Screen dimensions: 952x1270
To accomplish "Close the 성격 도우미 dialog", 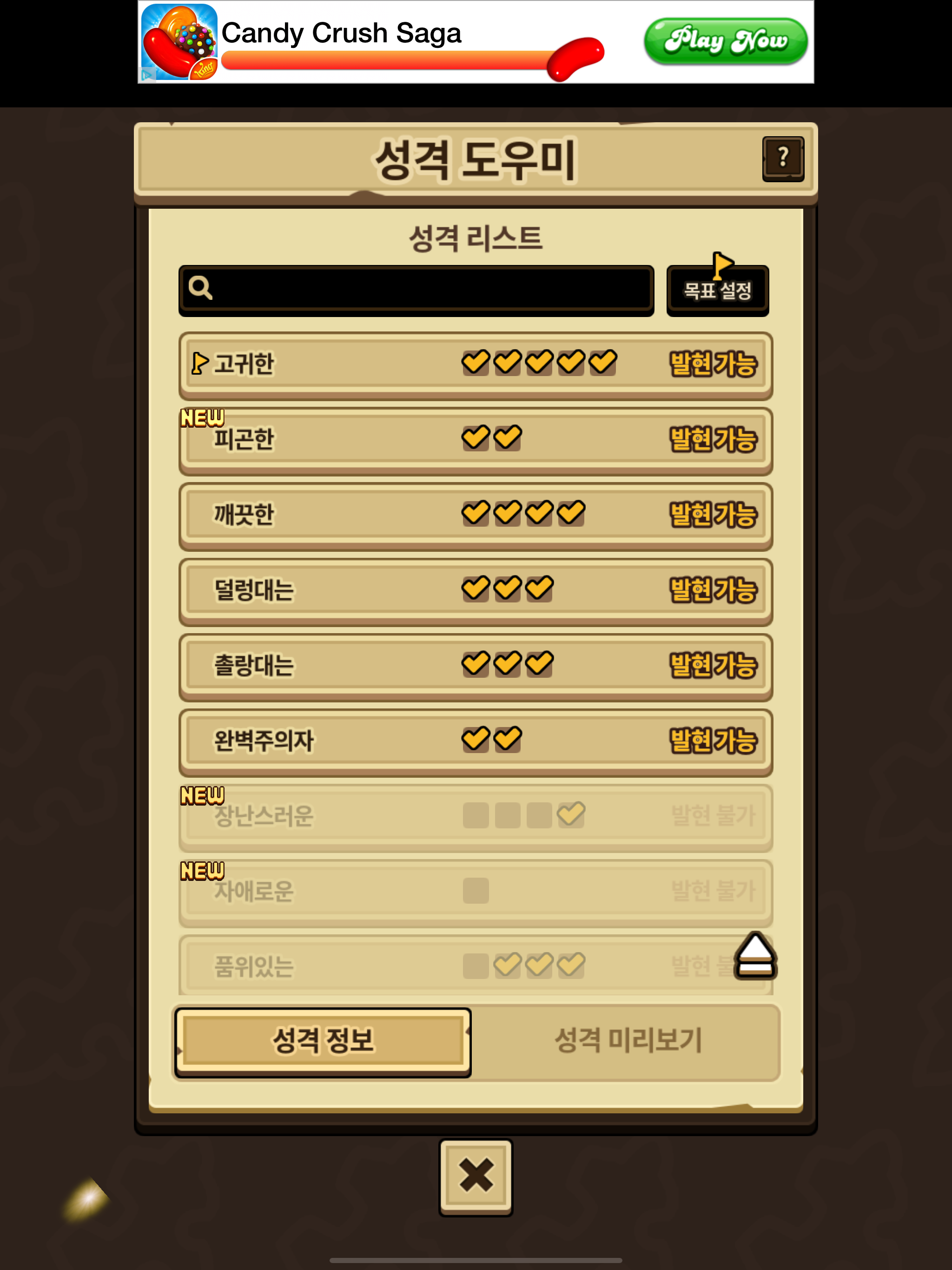I will tap(476, 1177).
